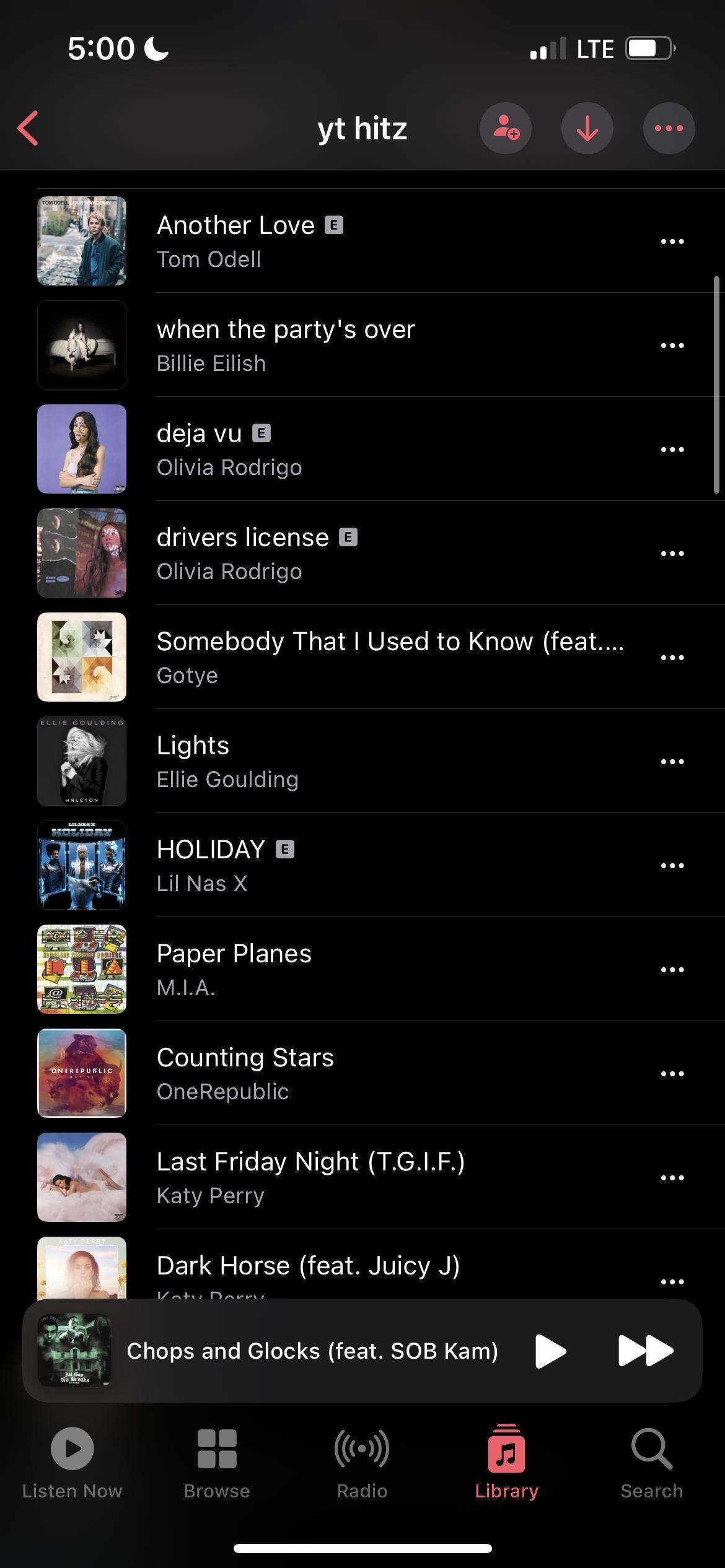Image resolution: width=725 pixels, height=1568 pixels.
Task: Open the playlist overflow menu in header
Action: click(669, 128)
